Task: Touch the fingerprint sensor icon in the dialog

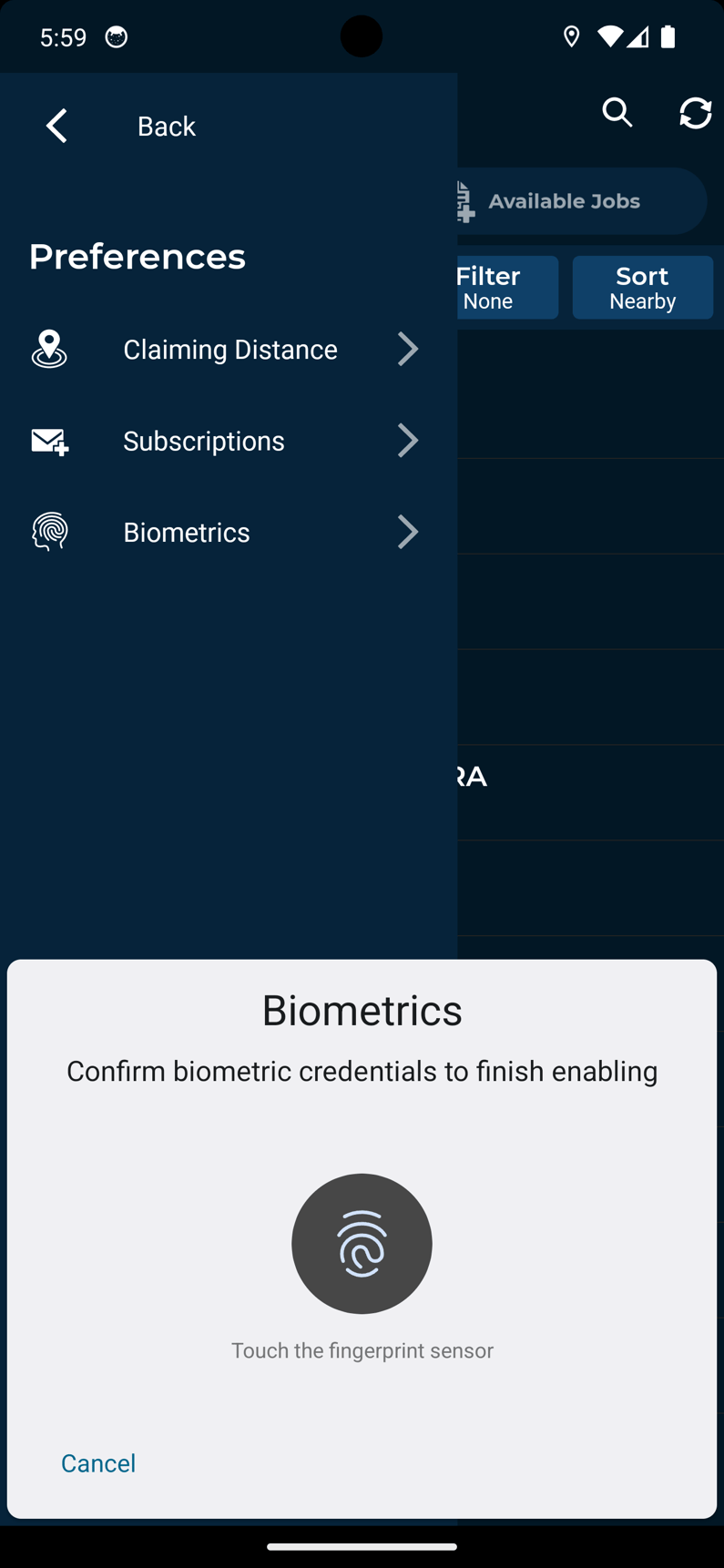Action: click(362, 1243)
